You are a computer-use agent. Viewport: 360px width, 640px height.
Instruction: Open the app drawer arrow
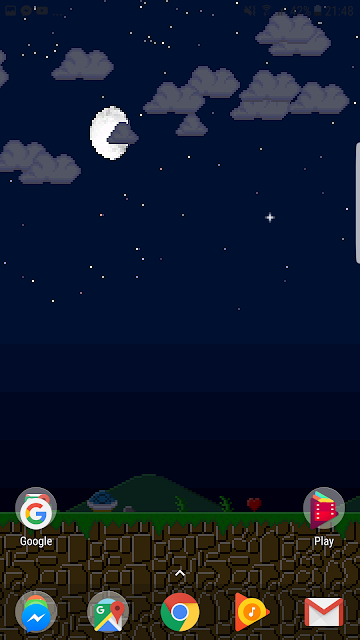(180, 573)
